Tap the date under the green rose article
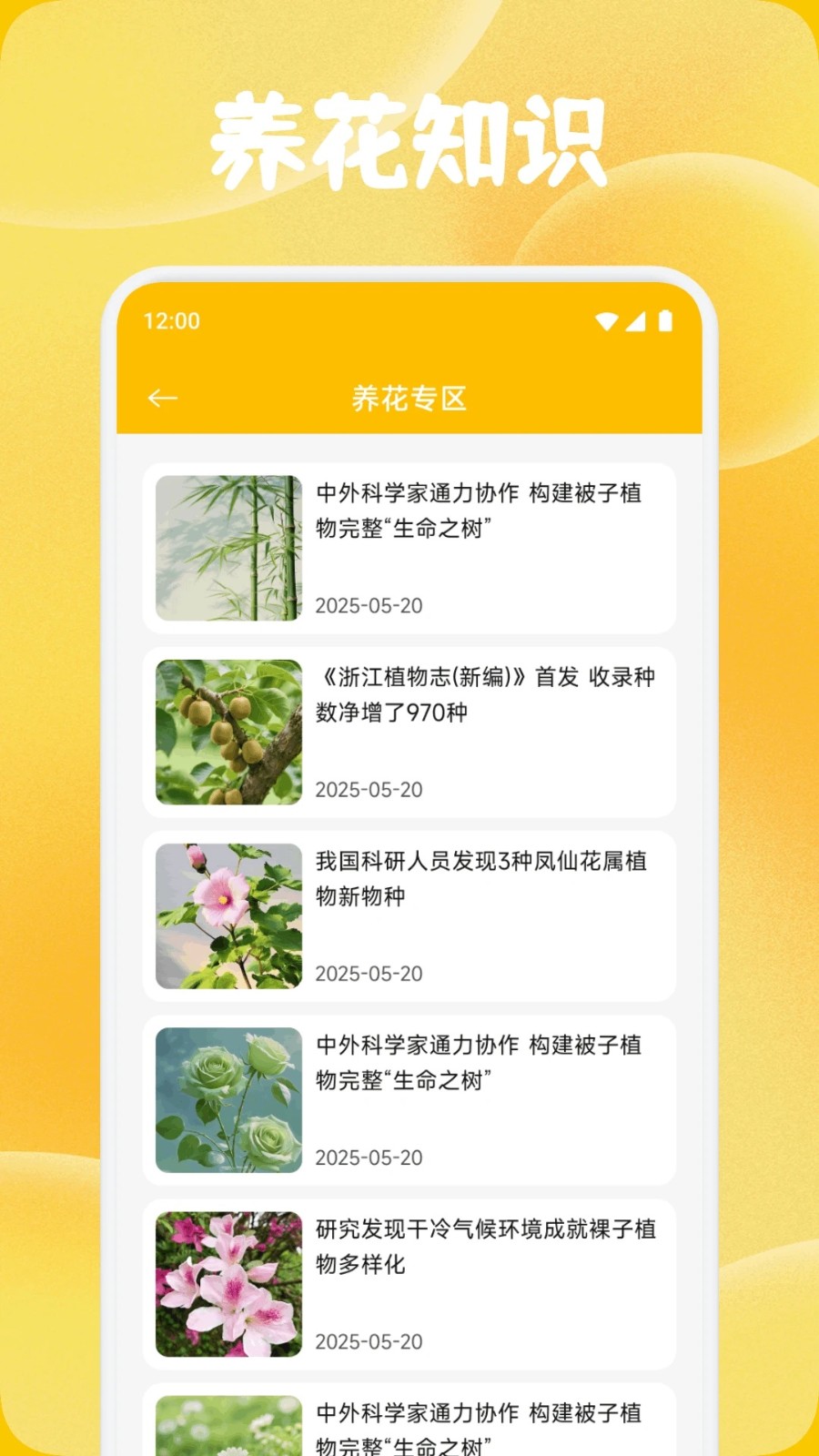The width and height of the screenshot is (819, 1456). coord(369,1158)
